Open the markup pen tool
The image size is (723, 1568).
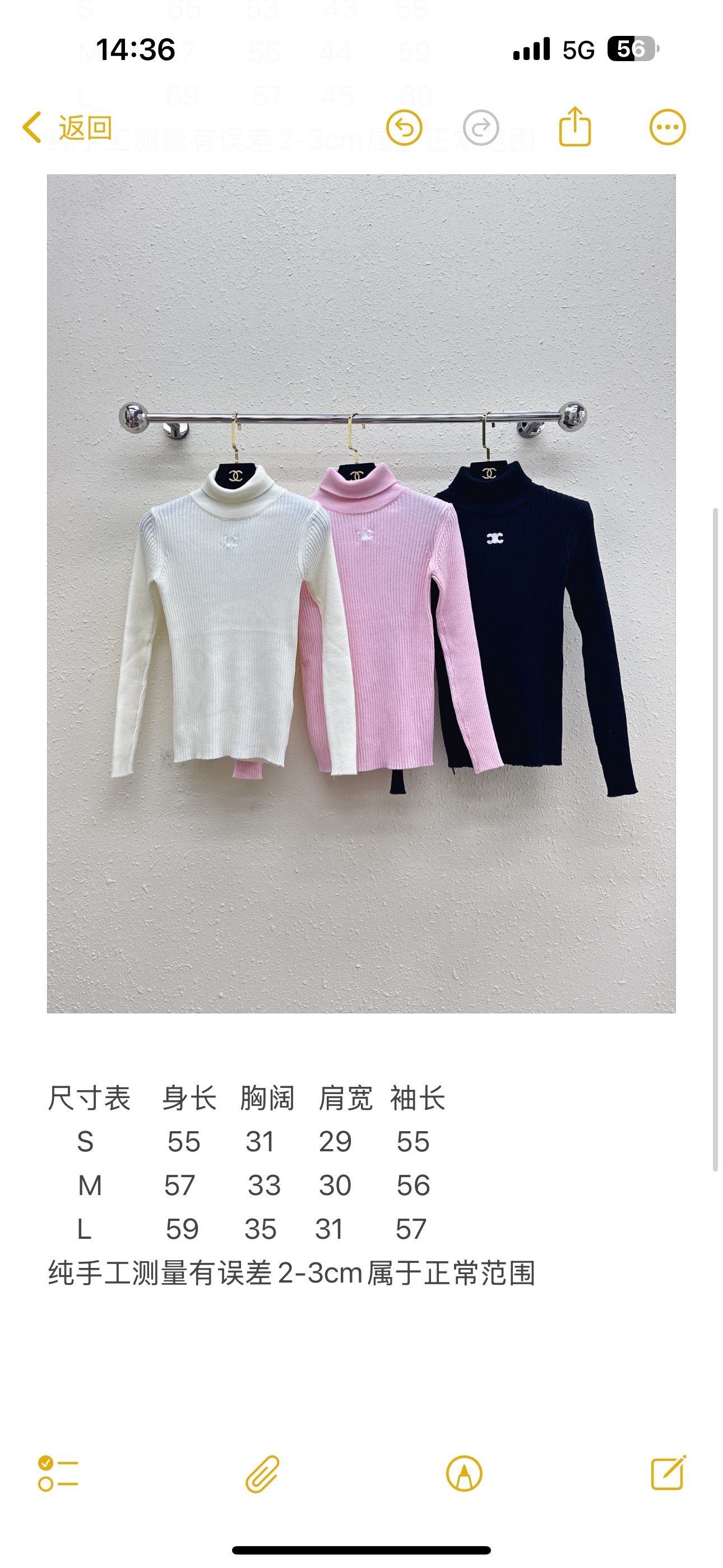[x=465, y=1474]
